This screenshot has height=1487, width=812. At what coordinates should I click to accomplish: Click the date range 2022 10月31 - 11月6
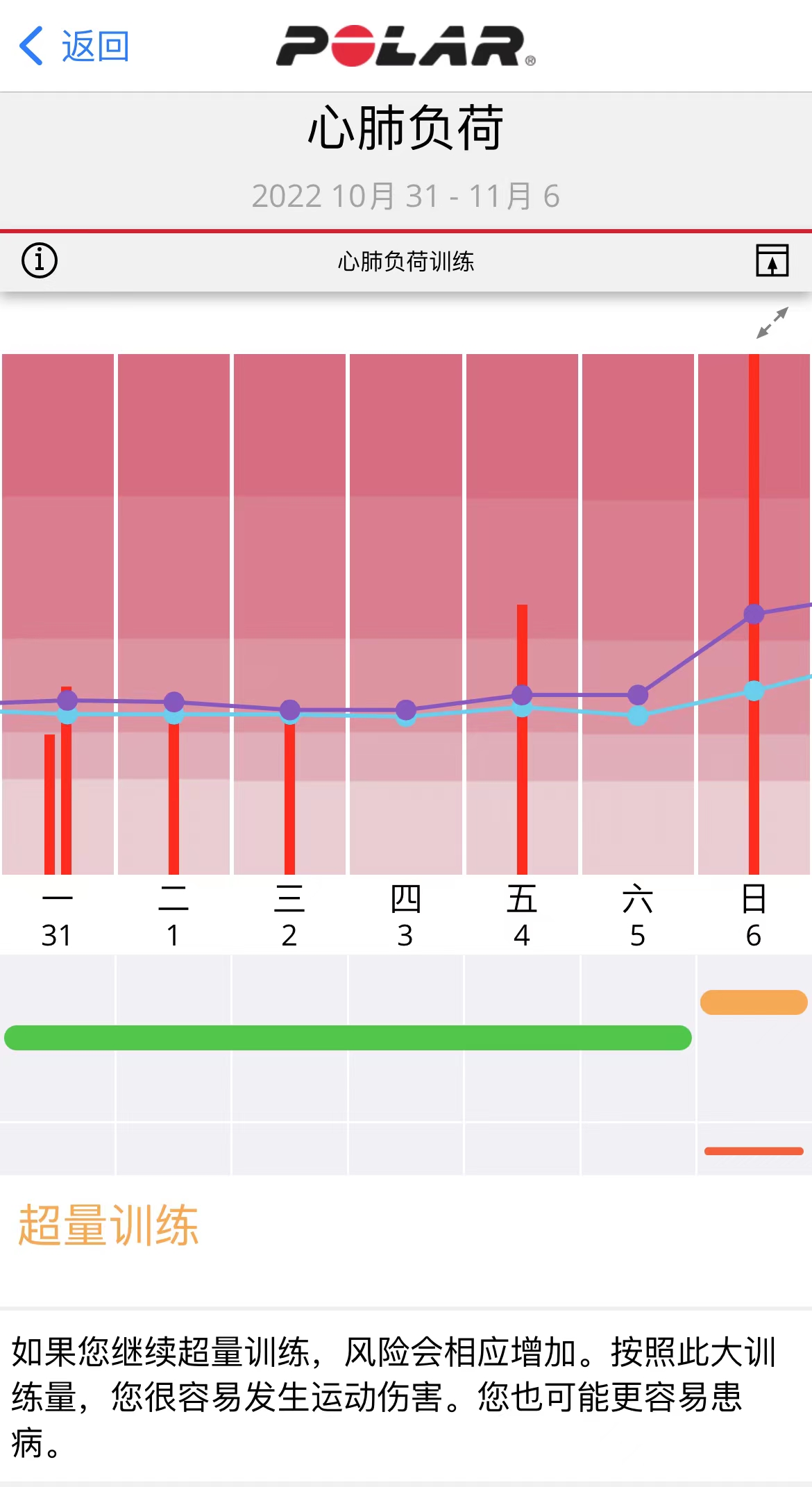(405, 196)
